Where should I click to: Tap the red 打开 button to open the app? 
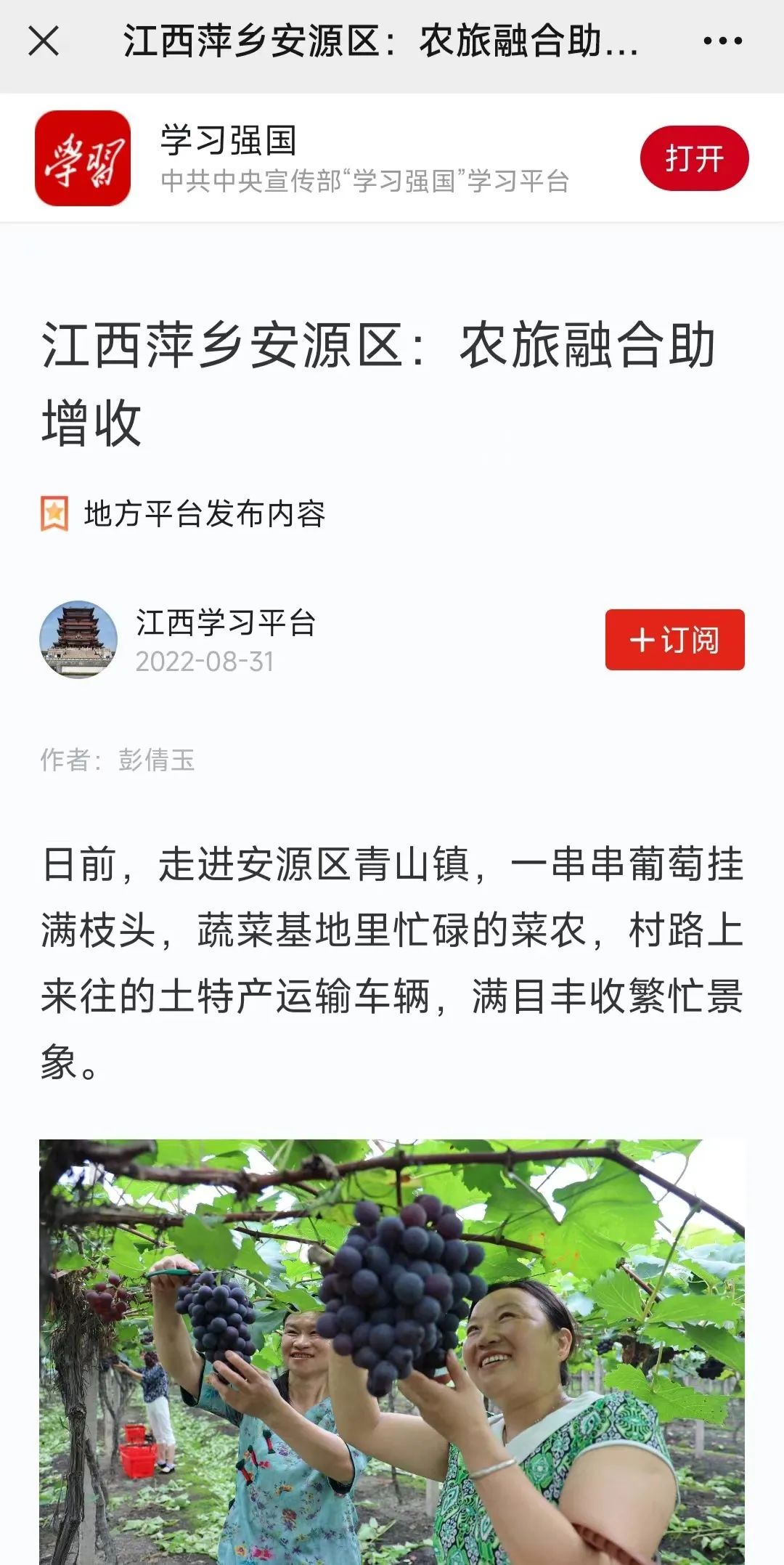(x=694, y=158)
